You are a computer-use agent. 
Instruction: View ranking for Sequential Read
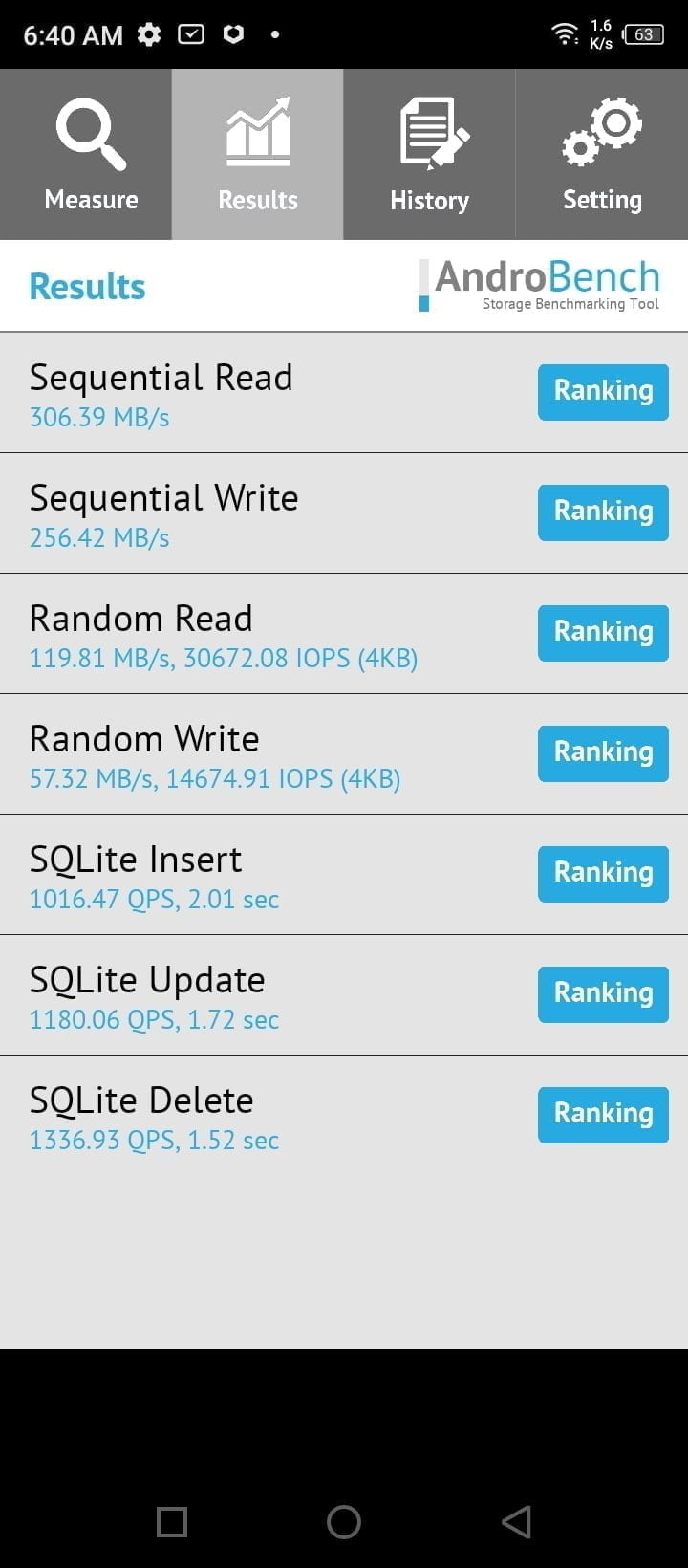[x=603, y=392]
